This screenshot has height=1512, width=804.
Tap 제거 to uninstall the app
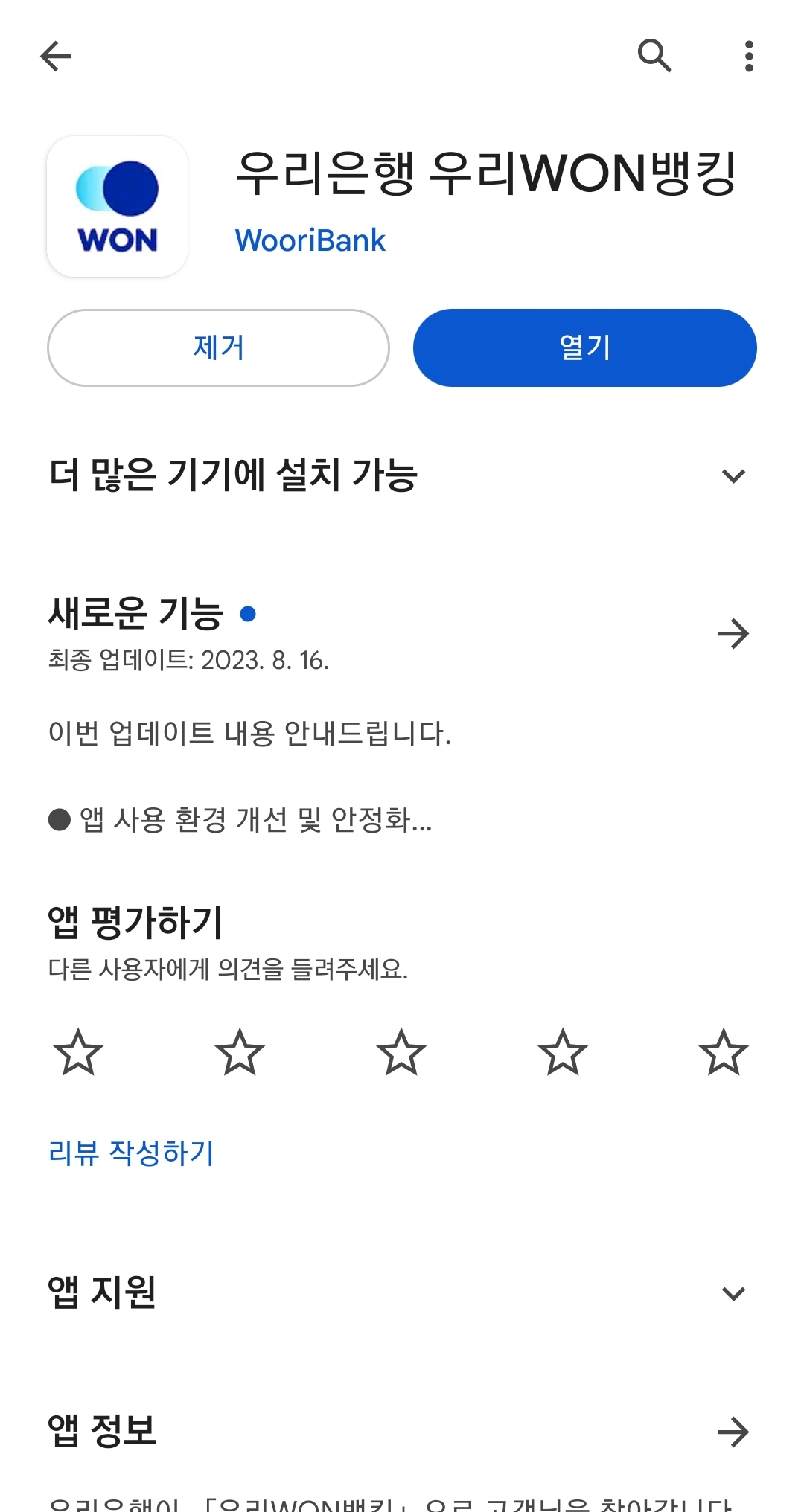217,347
